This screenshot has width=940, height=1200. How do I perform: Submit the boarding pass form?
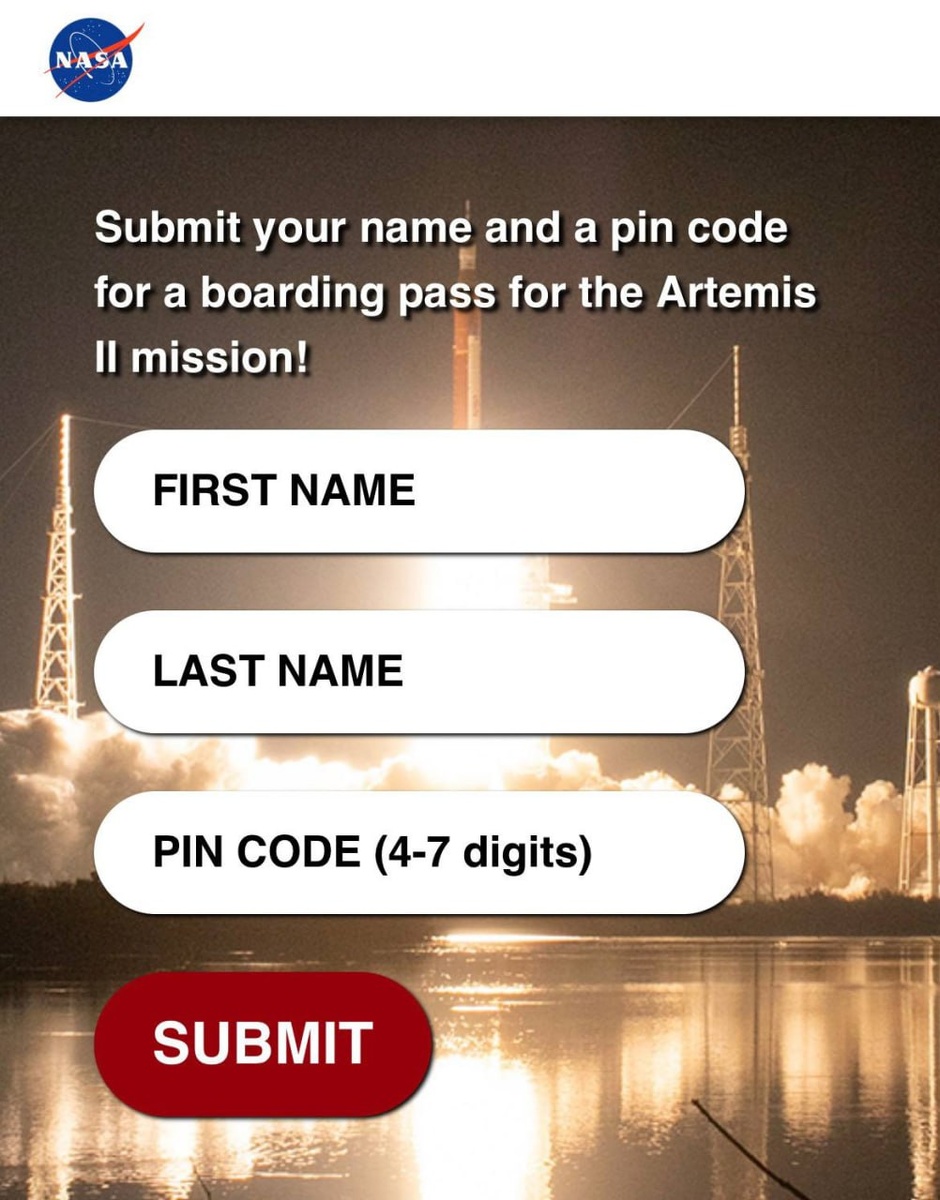(263, 1043)
